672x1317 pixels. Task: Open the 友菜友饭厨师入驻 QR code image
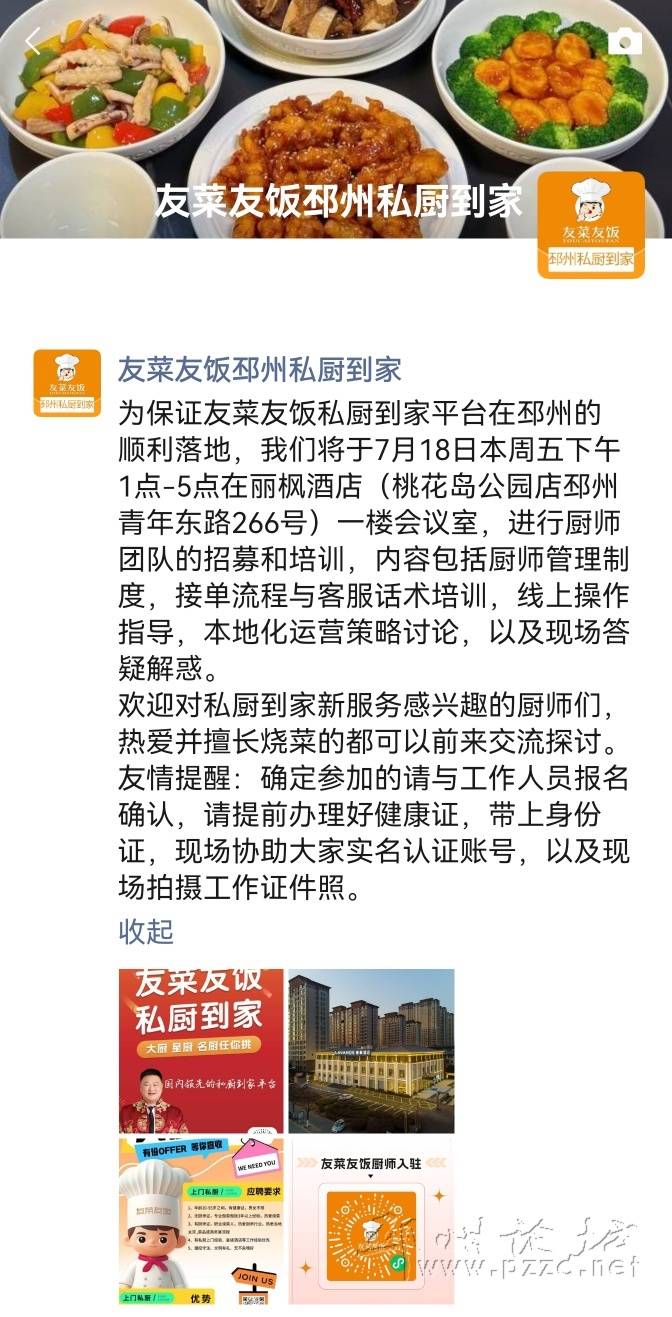click(x=371, y=1220)
